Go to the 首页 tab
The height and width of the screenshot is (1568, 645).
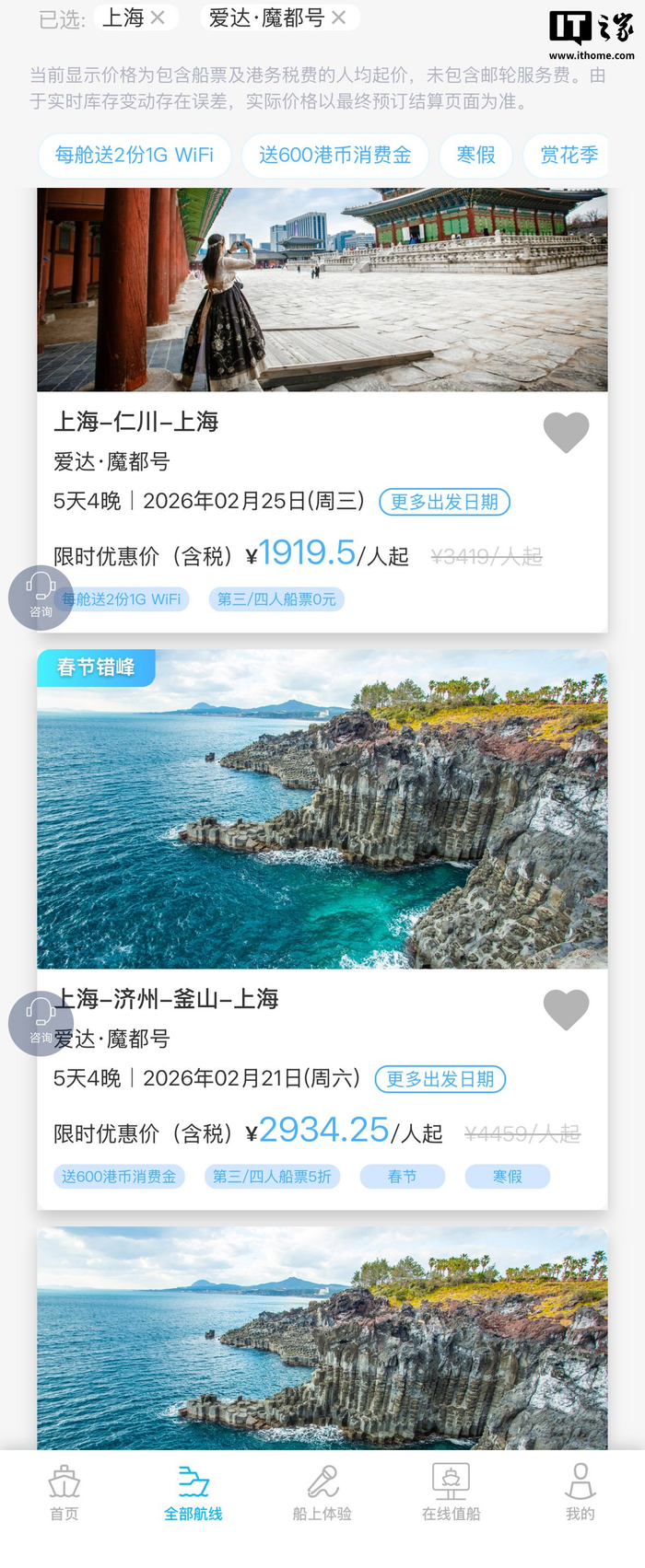[64, 1493]
